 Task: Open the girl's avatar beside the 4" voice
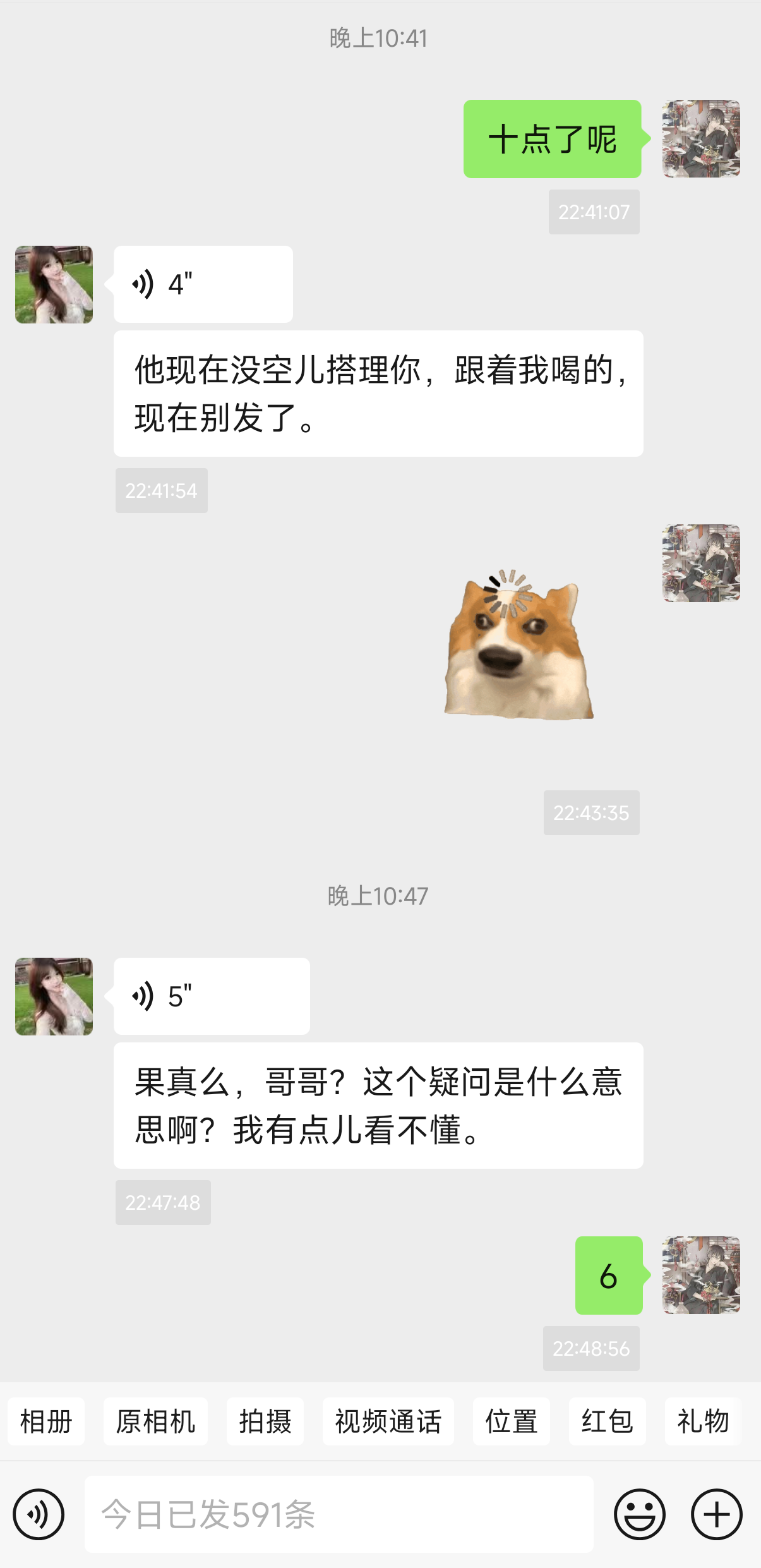[54, 284]
